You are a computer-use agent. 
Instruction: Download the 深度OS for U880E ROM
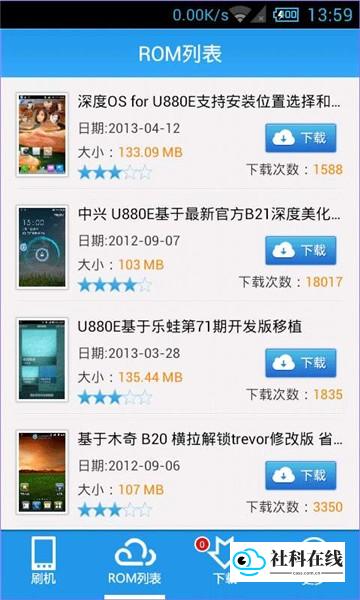pyautogui.click(x=301, y=138)
